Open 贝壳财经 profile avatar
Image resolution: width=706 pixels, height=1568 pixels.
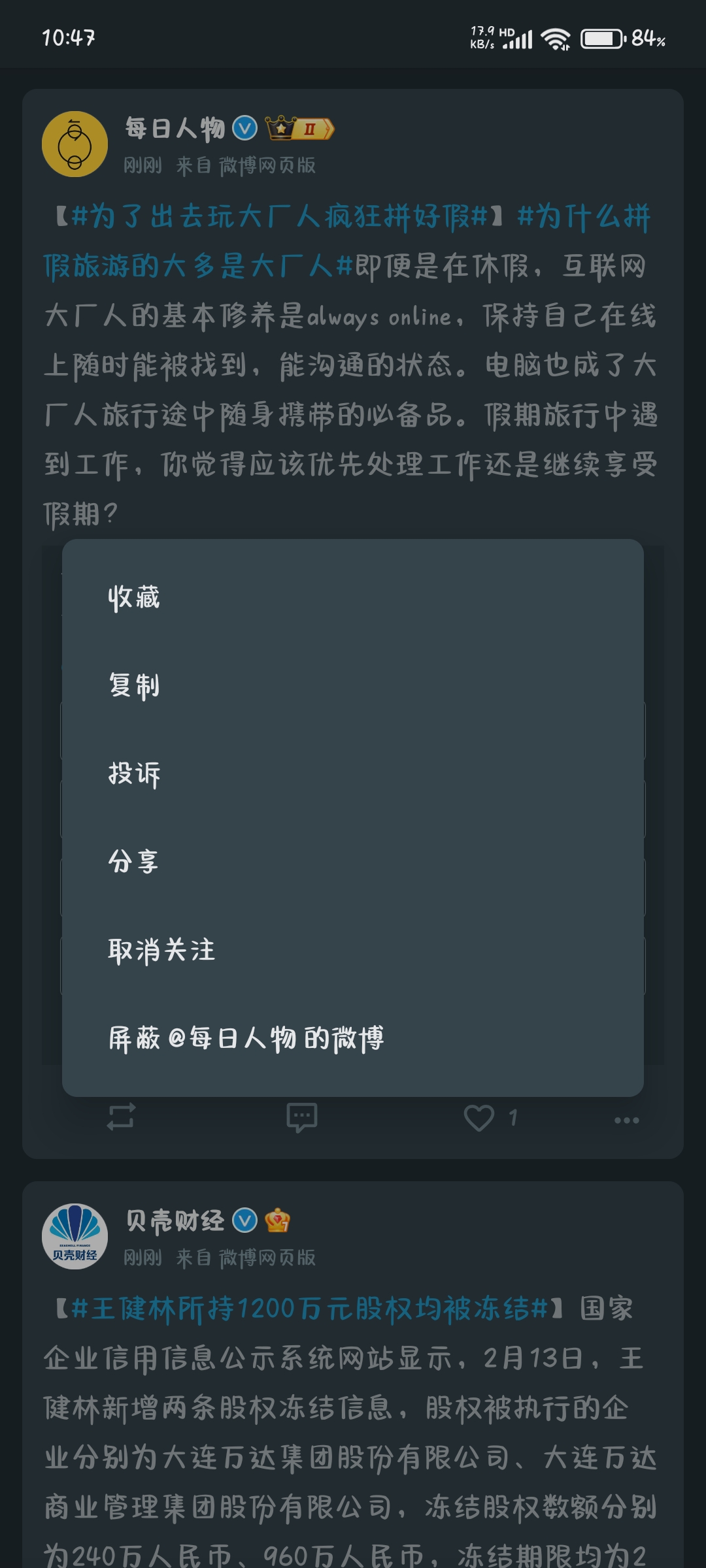click(75, 1236)
